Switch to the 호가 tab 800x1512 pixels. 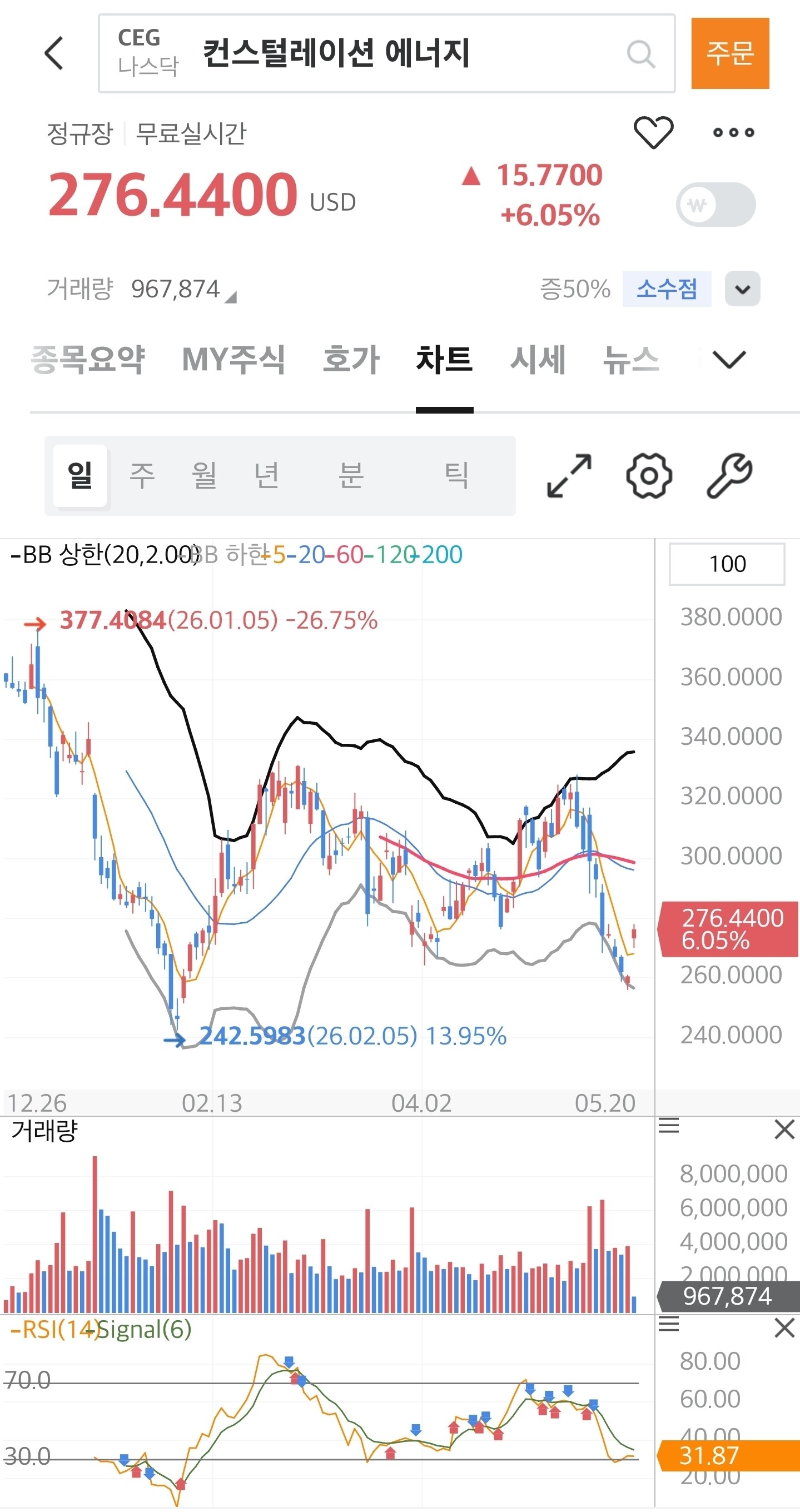[351, 359]
